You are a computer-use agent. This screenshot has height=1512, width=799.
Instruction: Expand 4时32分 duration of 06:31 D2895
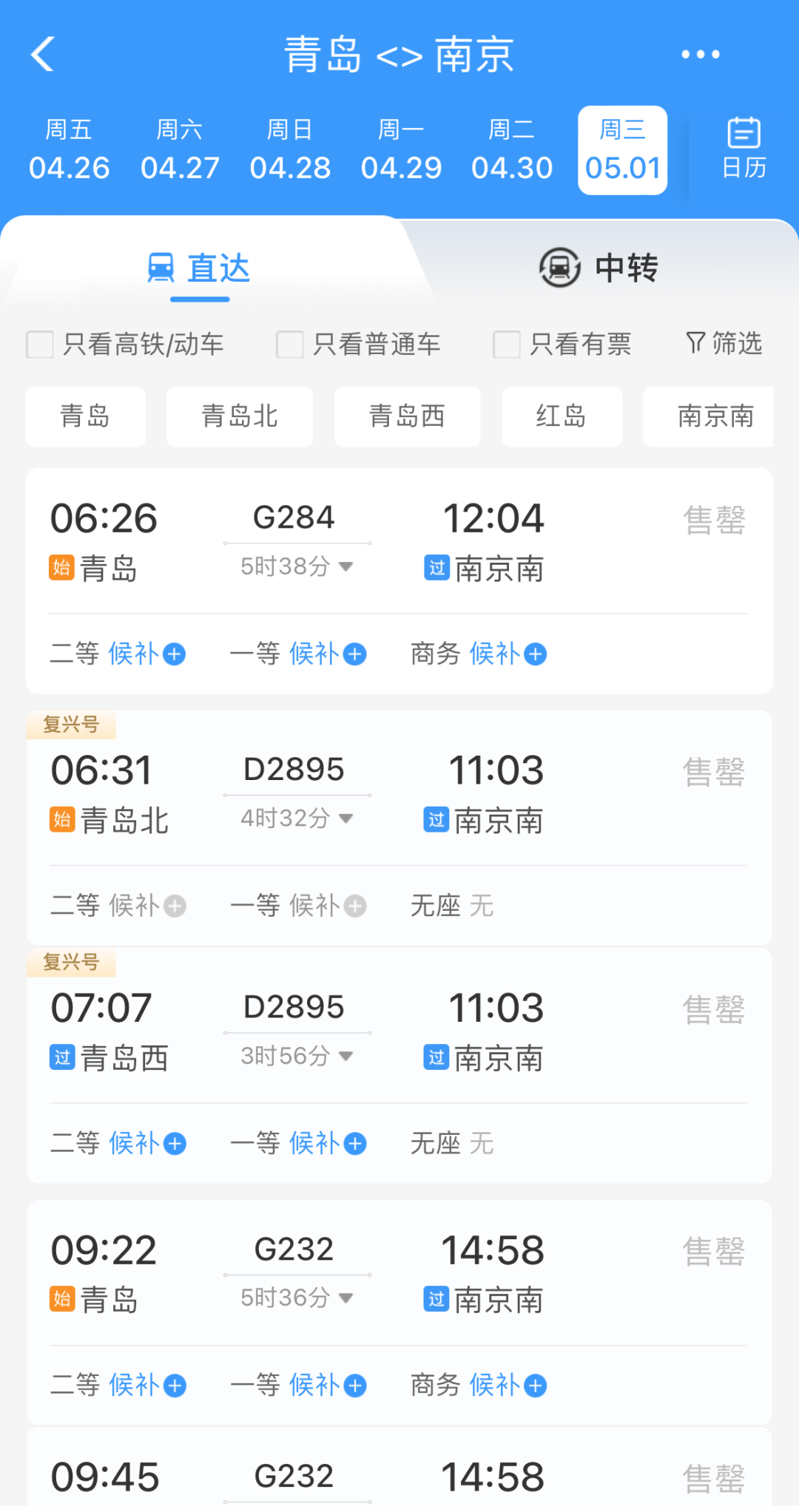(x=297, y=818)
